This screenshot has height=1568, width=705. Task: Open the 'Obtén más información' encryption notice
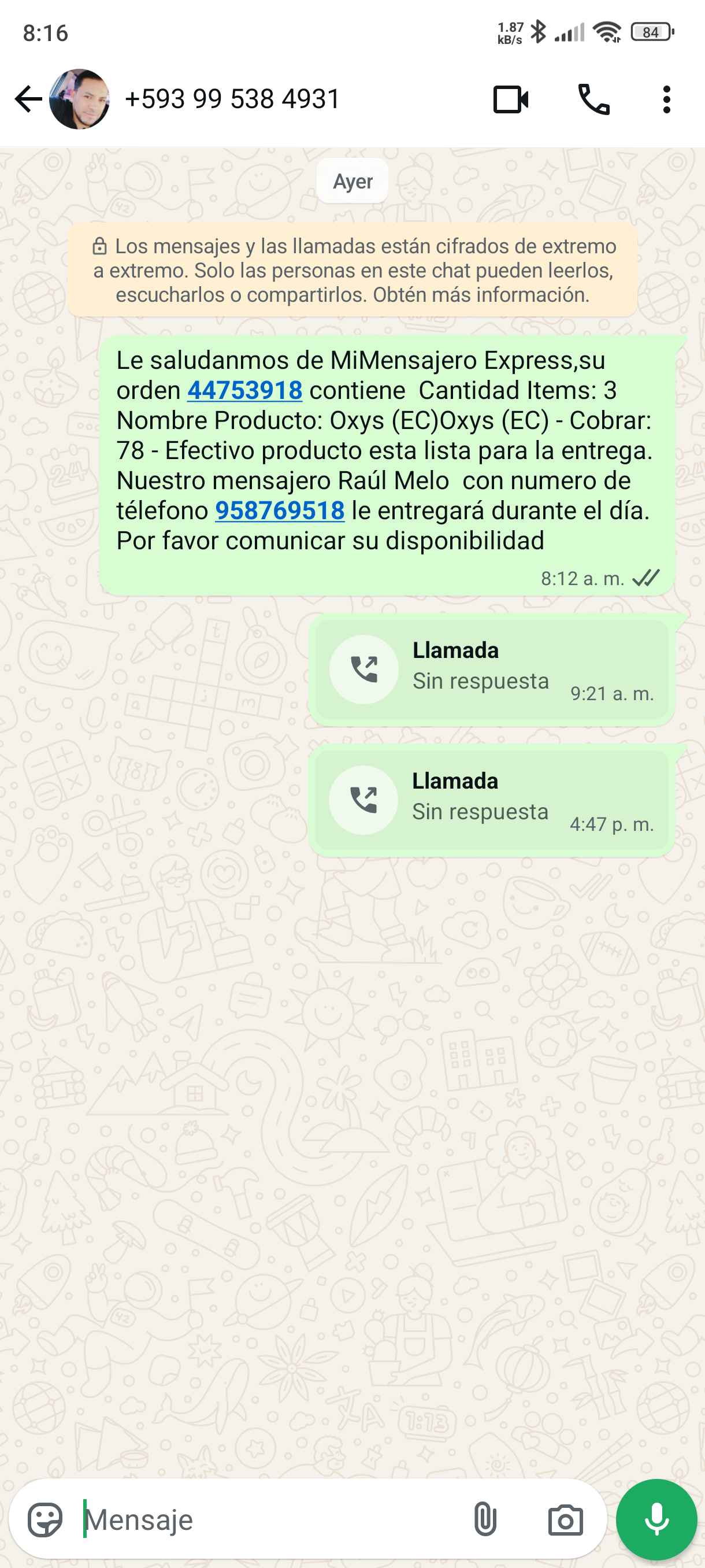(481, 295)
